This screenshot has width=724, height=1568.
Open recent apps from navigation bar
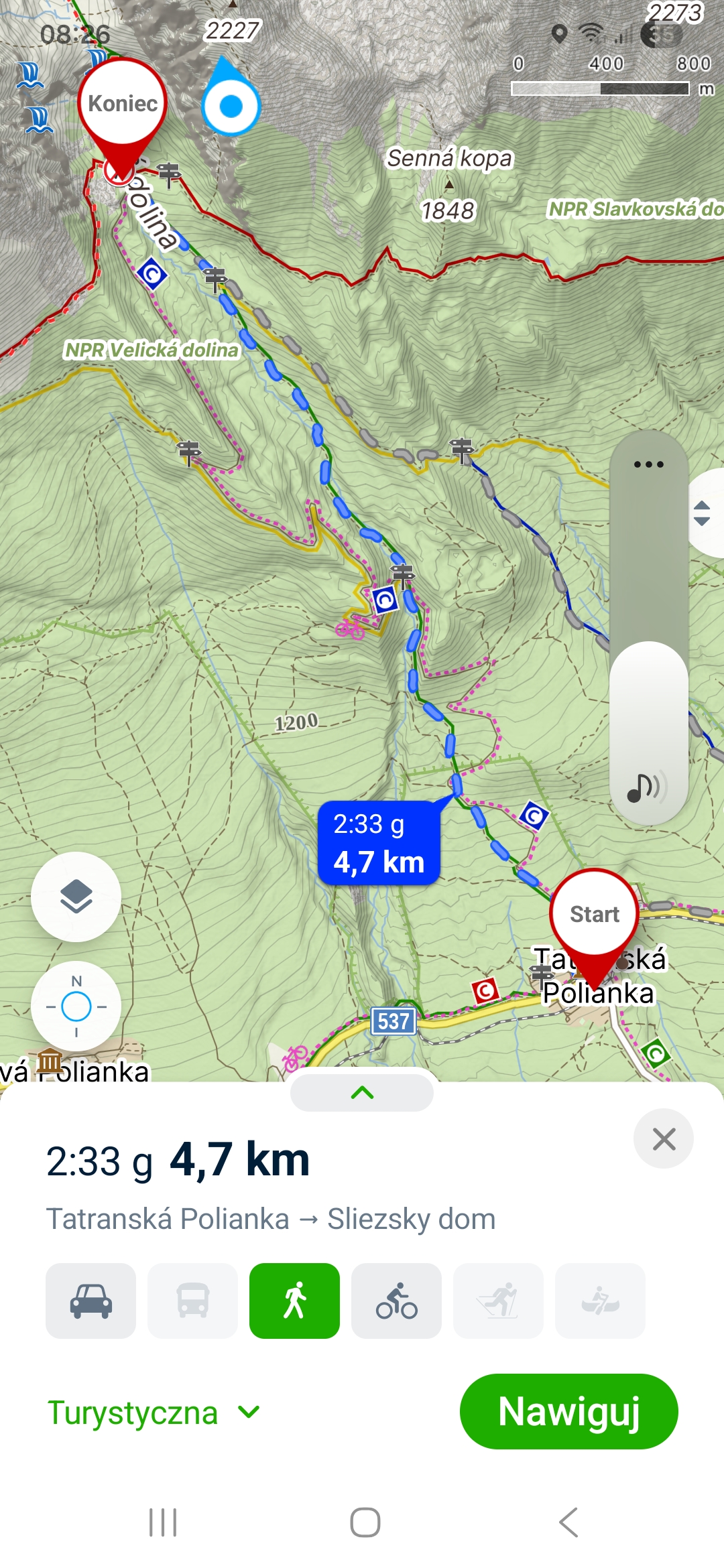(163, 1522)
